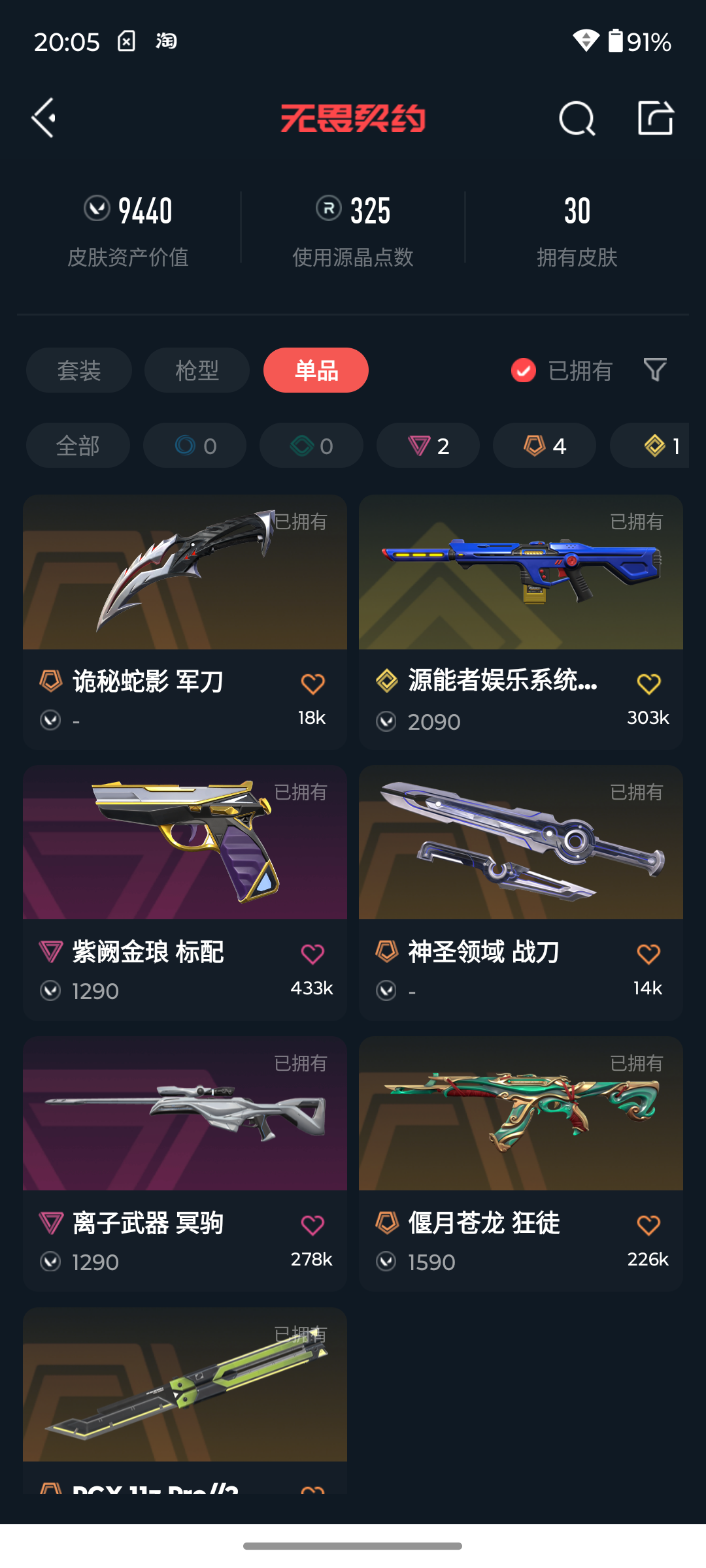The image size is (706, 1568).
Task: Switch to the 枪型 tab
Action: click(197, 370)
